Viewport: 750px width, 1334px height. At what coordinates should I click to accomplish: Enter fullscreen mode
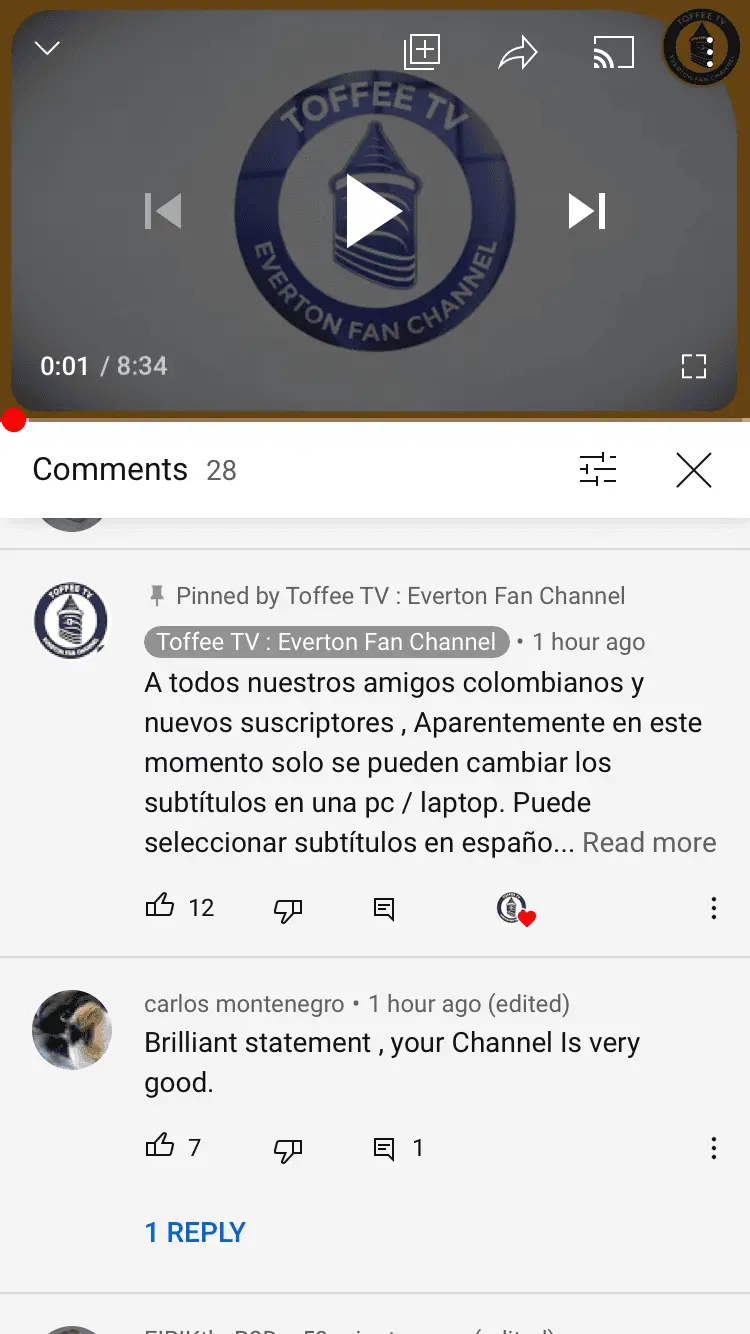click(693, 366)
